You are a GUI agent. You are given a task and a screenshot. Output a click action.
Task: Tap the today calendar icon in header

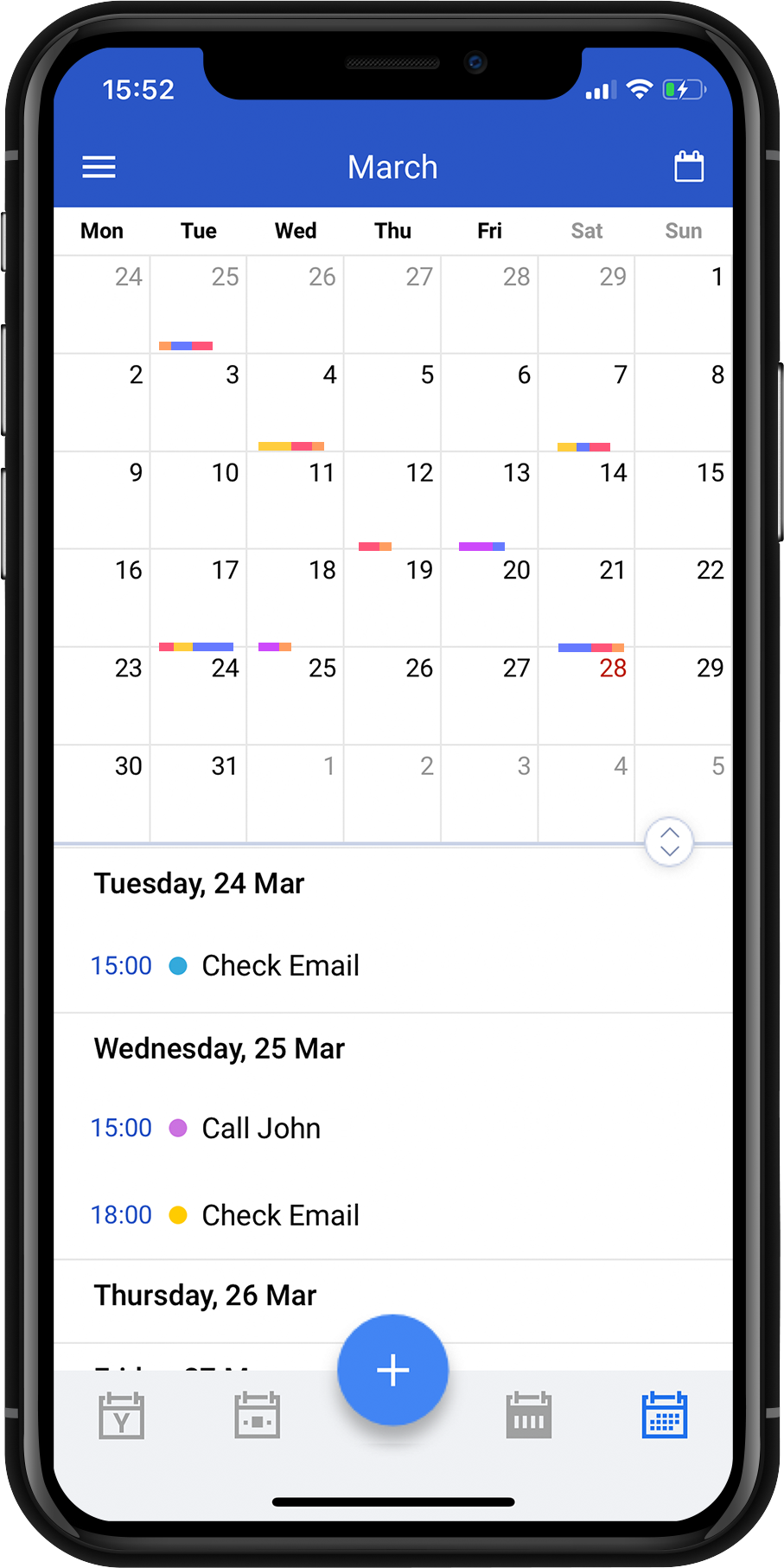click(689, 166)
